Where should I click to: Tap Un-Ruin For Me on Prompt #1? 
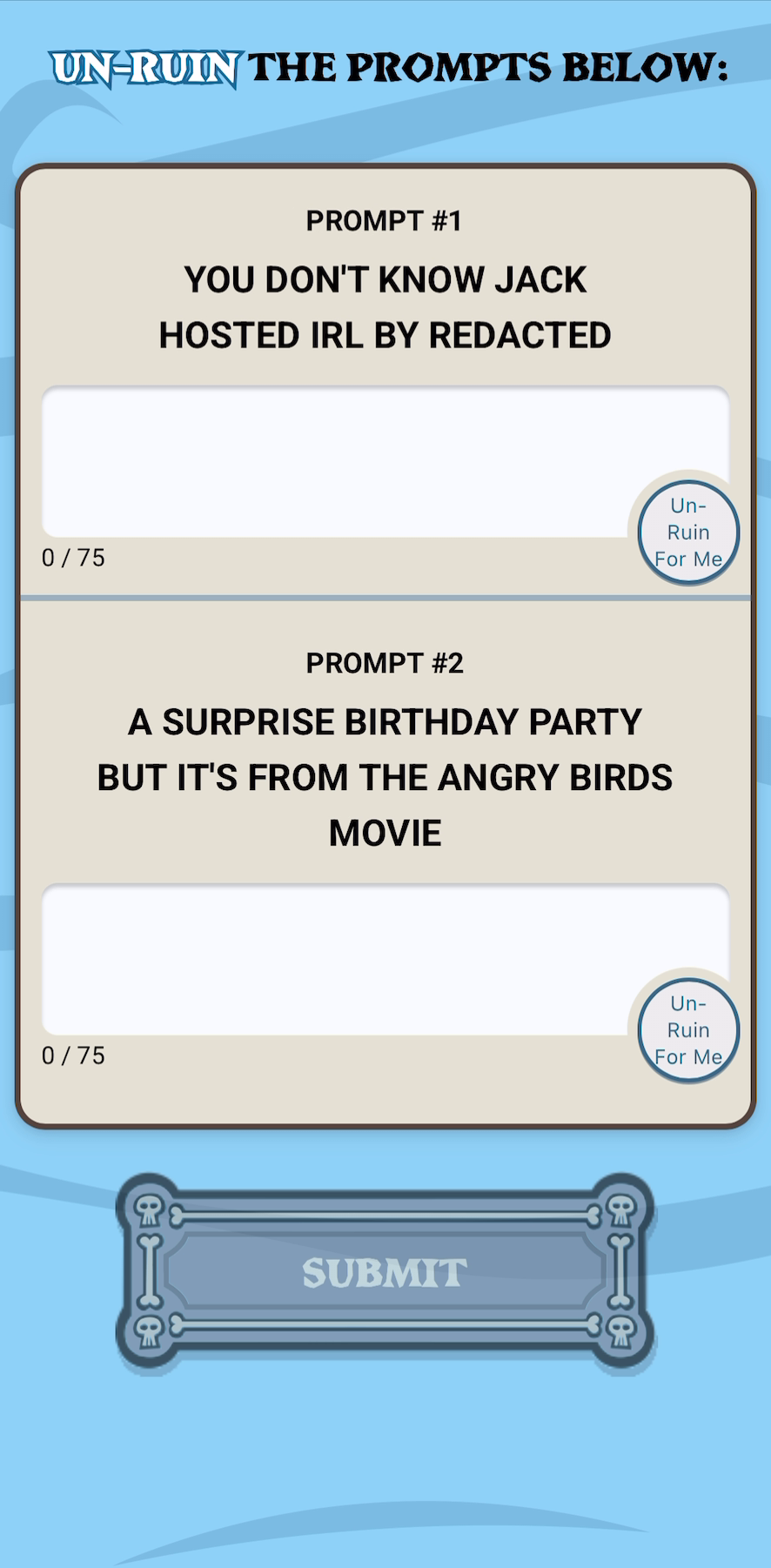[x=687, y=533]
